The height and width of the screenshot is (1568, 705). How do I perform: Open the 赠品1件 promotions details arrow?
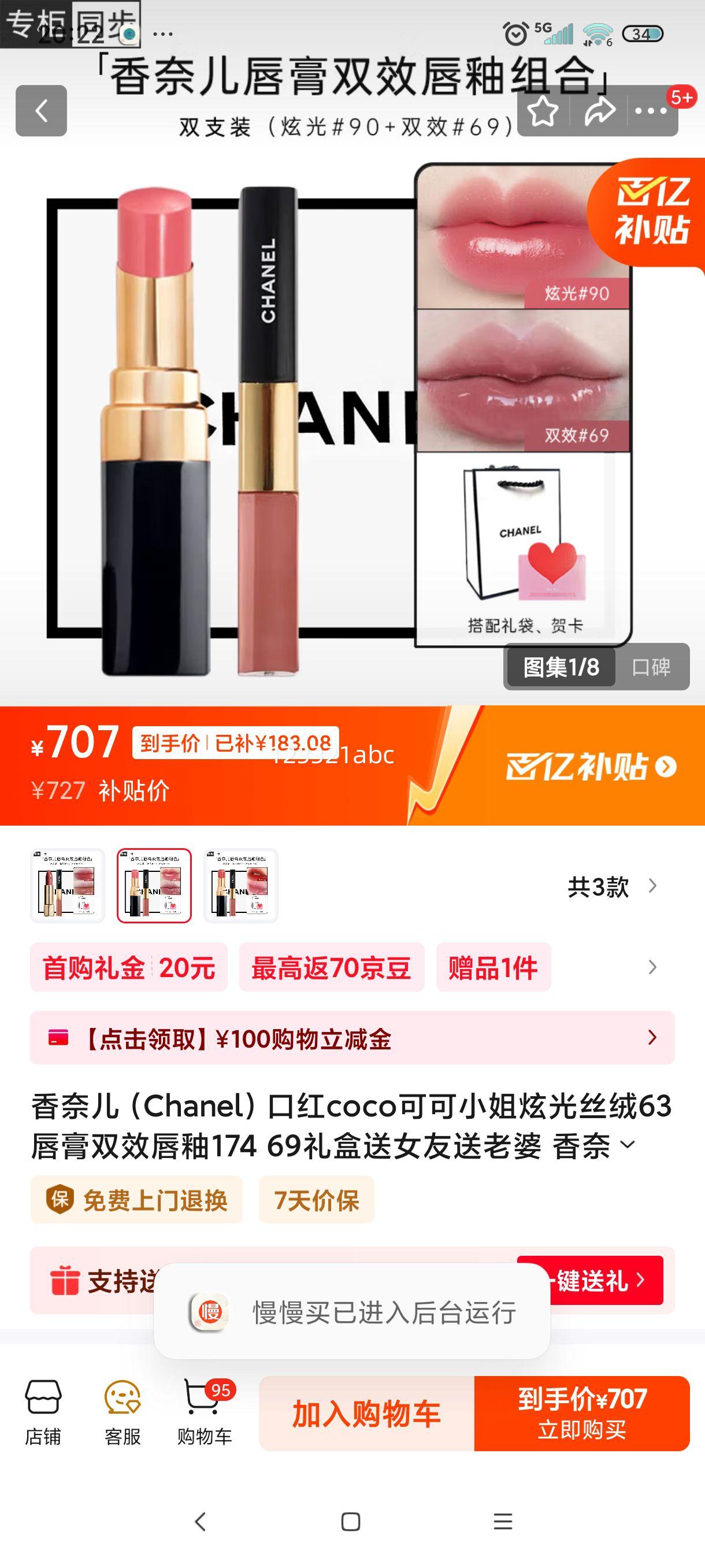tap(652, 967)
